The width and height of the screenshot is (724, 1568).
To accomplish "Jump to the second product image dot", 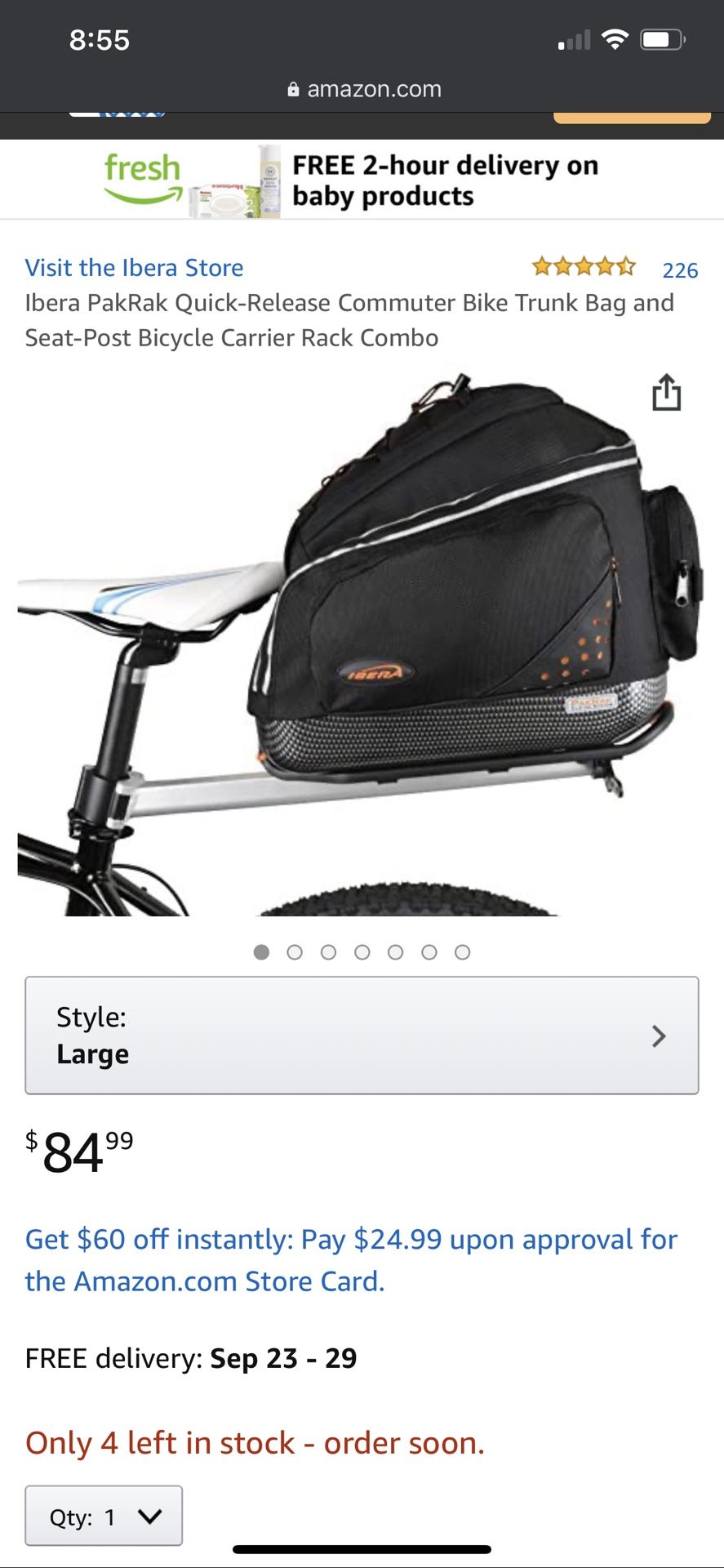I will pos(295,952).
